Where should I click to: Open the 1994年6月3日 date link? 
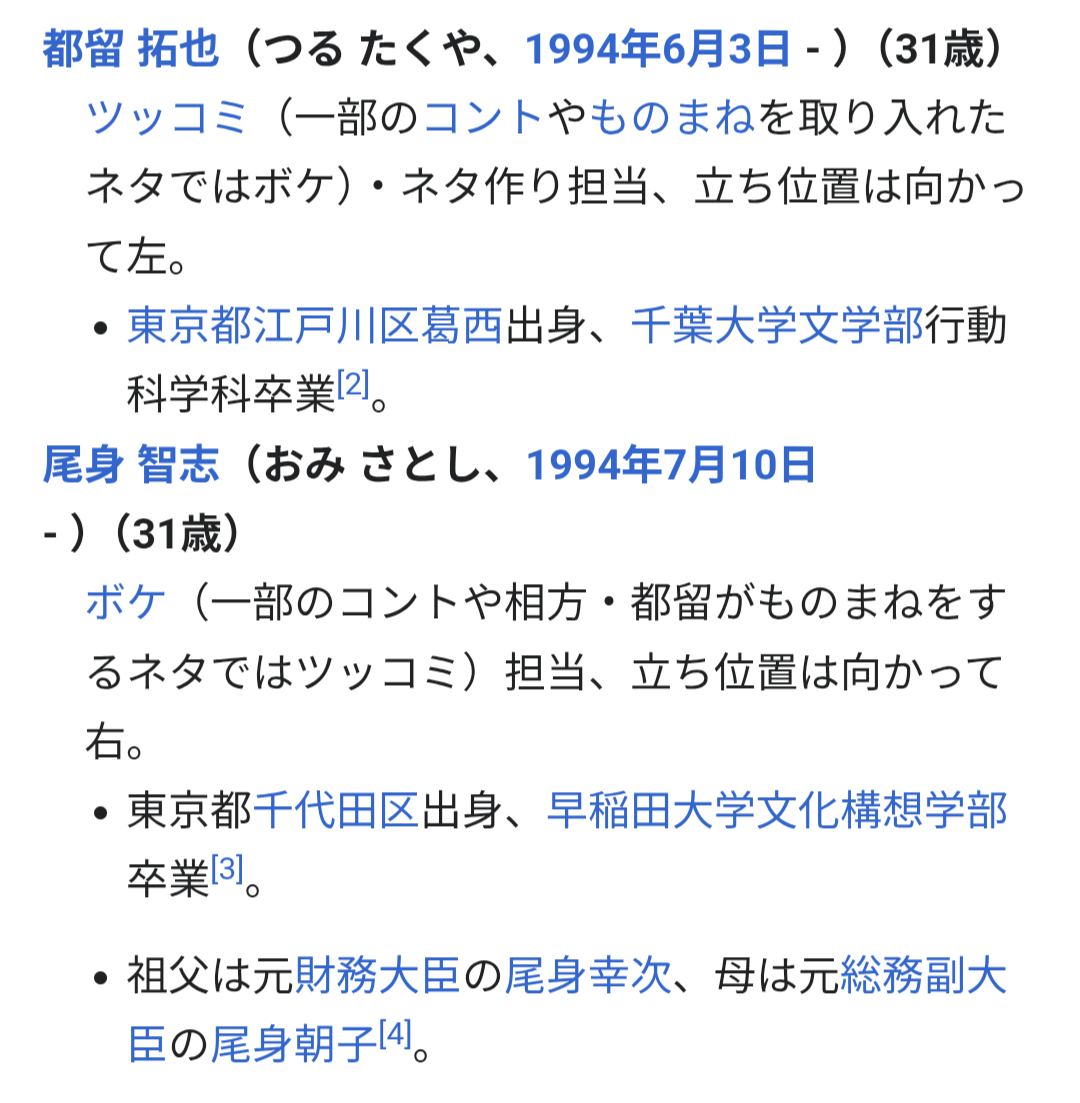[659, 49]
